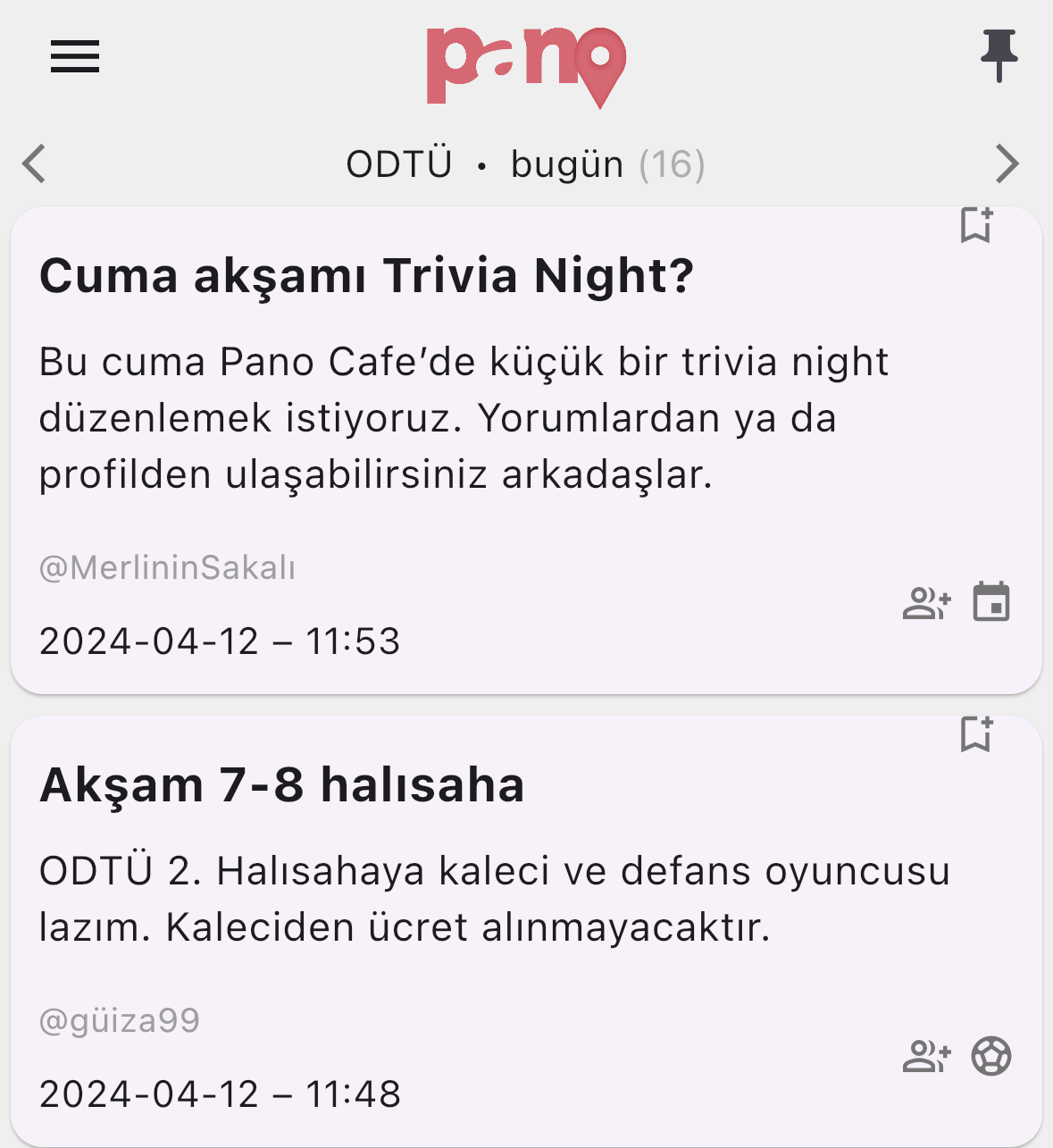Tap the calendar icon on Trivia Night post

(x=991, y=602)
